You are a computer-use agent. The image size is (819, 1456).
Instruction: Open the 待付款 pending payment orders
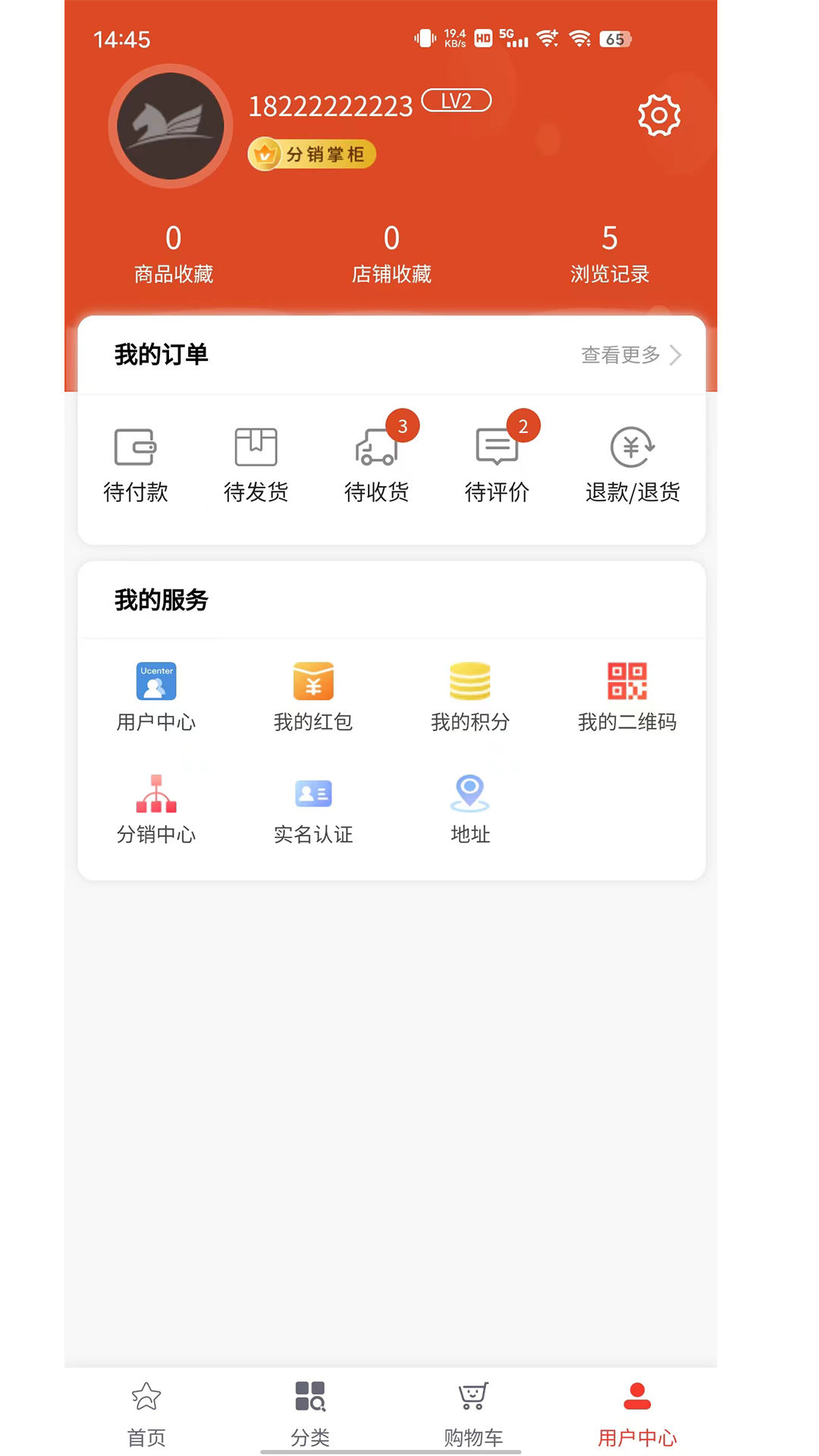136,463
